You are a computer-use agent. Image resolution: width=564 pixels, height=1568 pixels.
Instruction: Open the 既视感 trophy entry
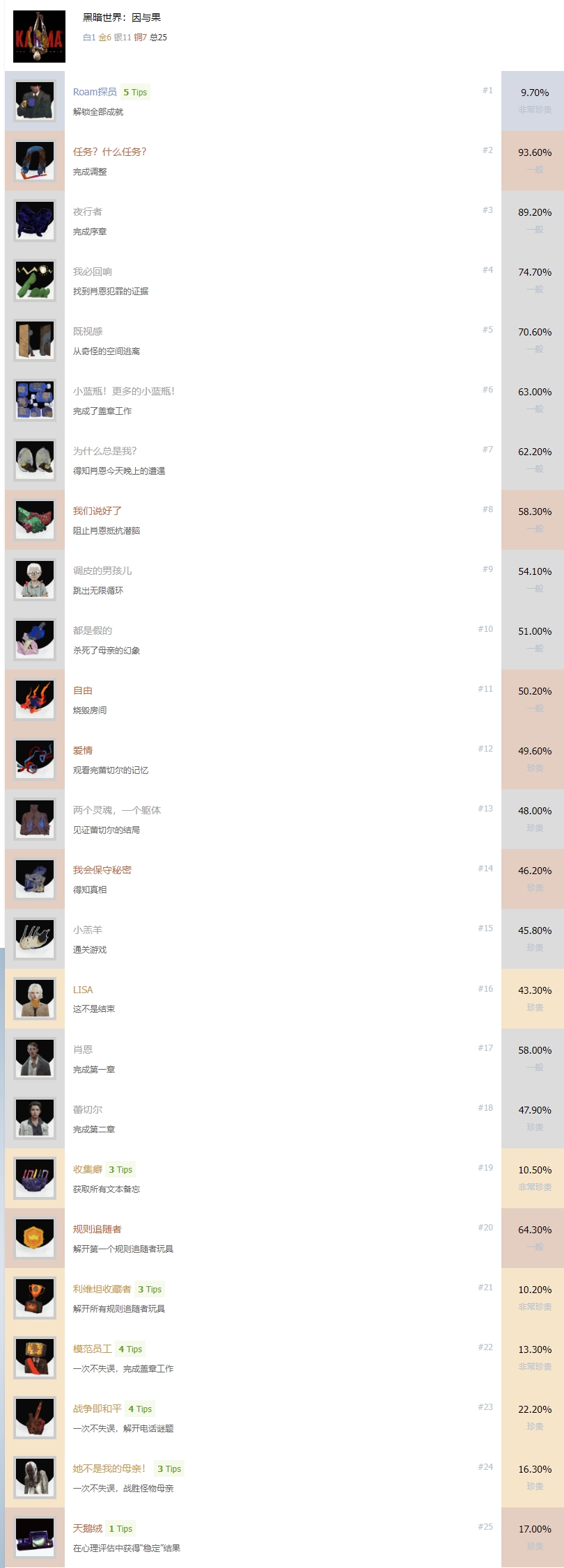pos(88,331)
